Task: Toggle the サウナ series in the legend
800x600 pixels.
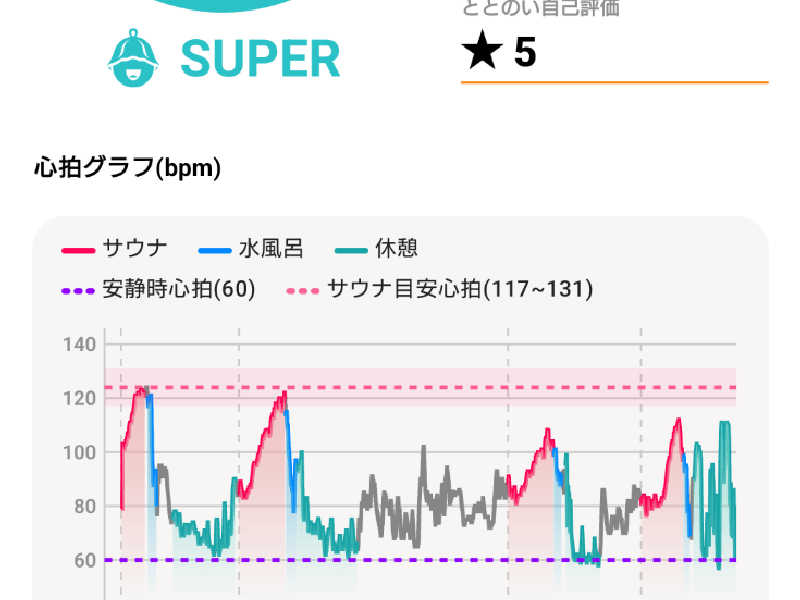Action: 115,249
